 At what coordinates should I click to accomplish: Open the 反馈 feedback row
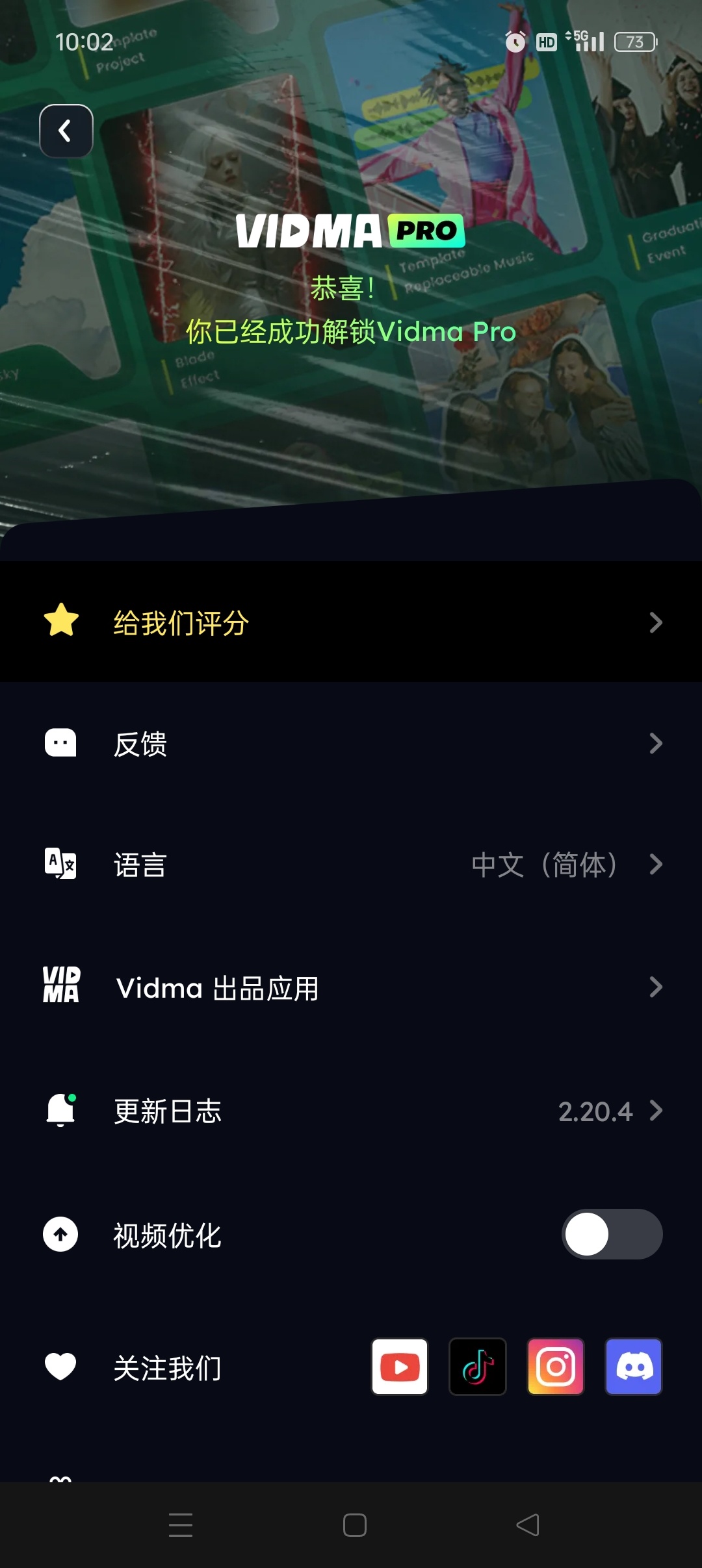(x=351, y=744)
